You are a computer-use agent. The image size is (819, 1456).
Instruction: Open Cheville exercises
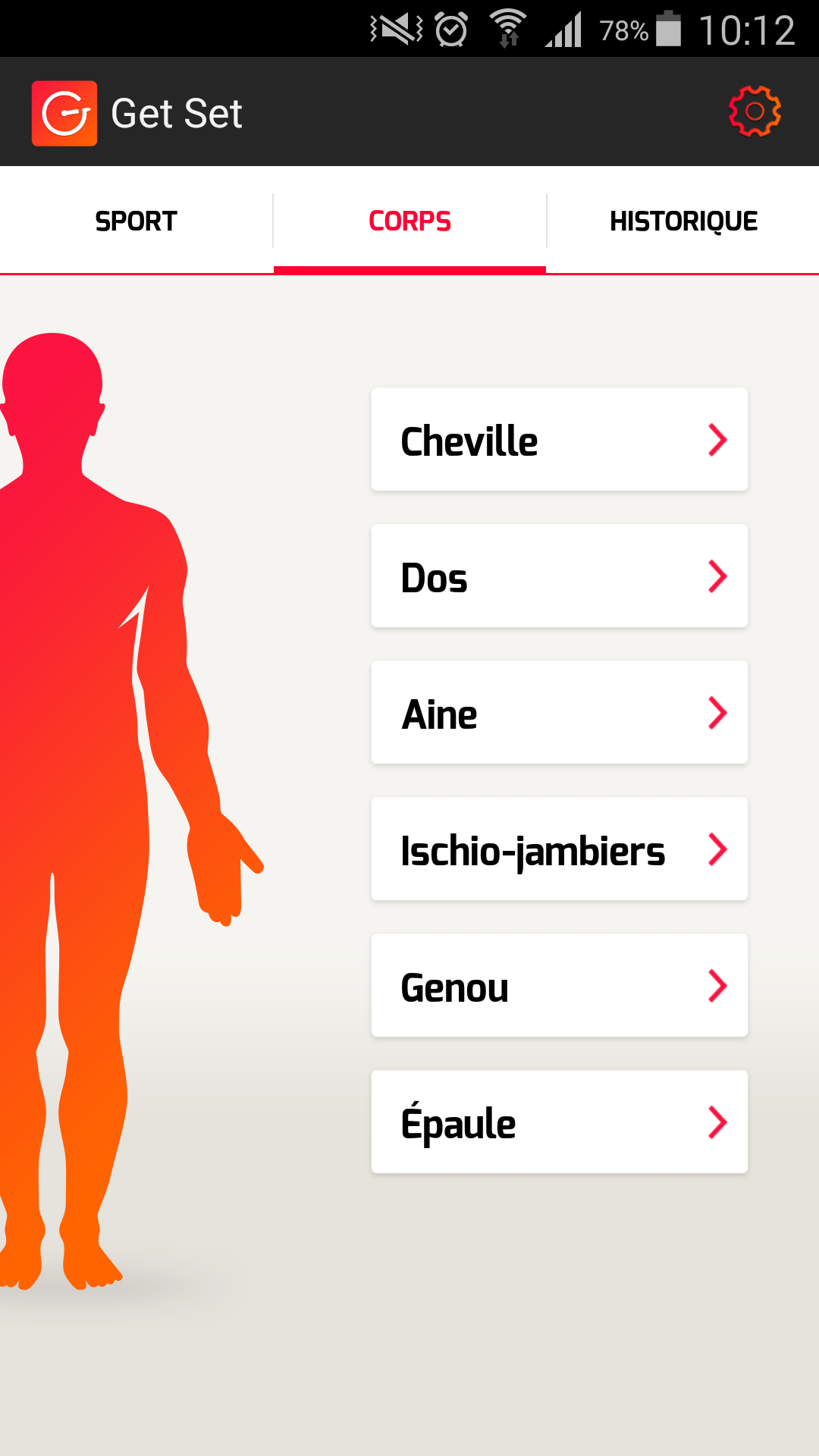(x=560, y=440)
